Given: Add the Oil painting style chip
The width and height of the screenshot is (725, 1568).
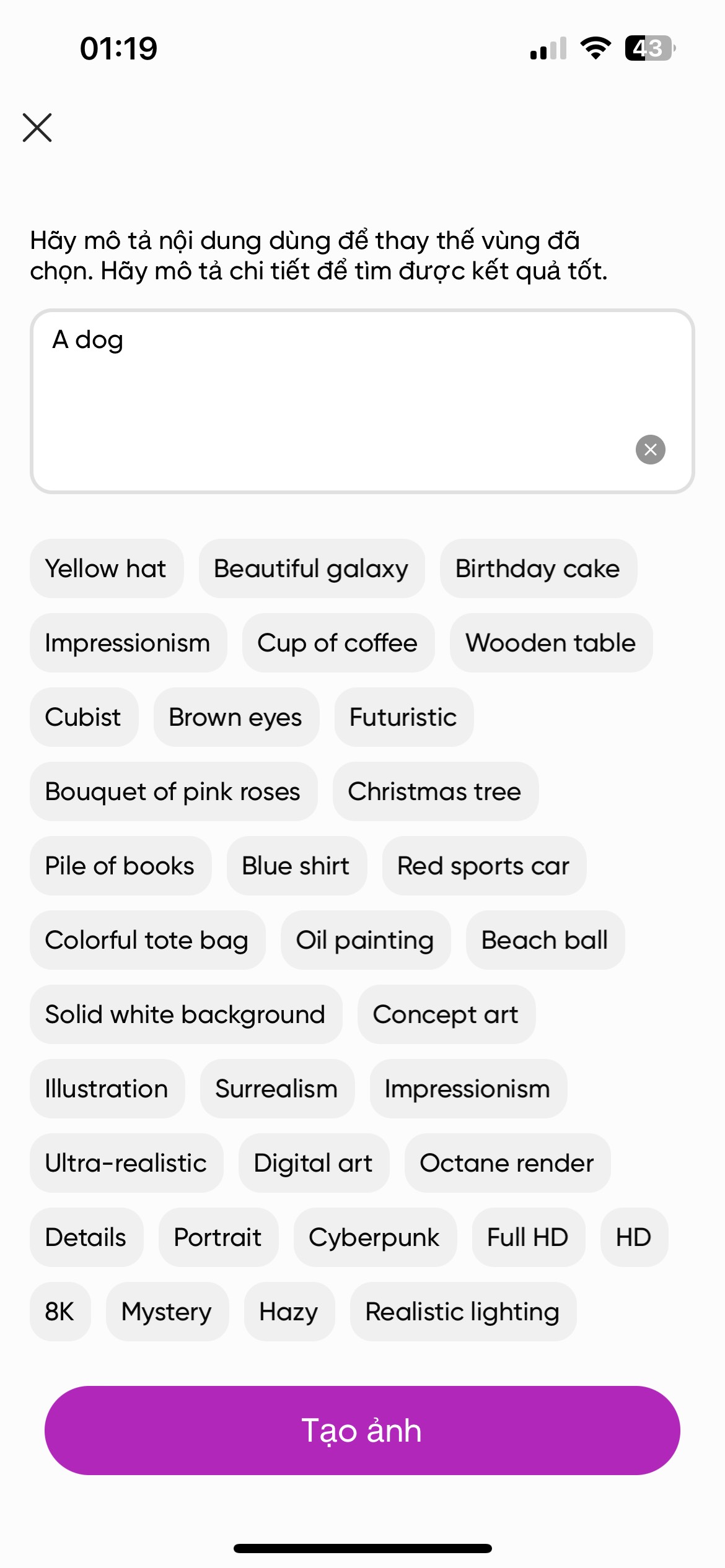Looking at the screenshot, I should click(x=366, y=940).
